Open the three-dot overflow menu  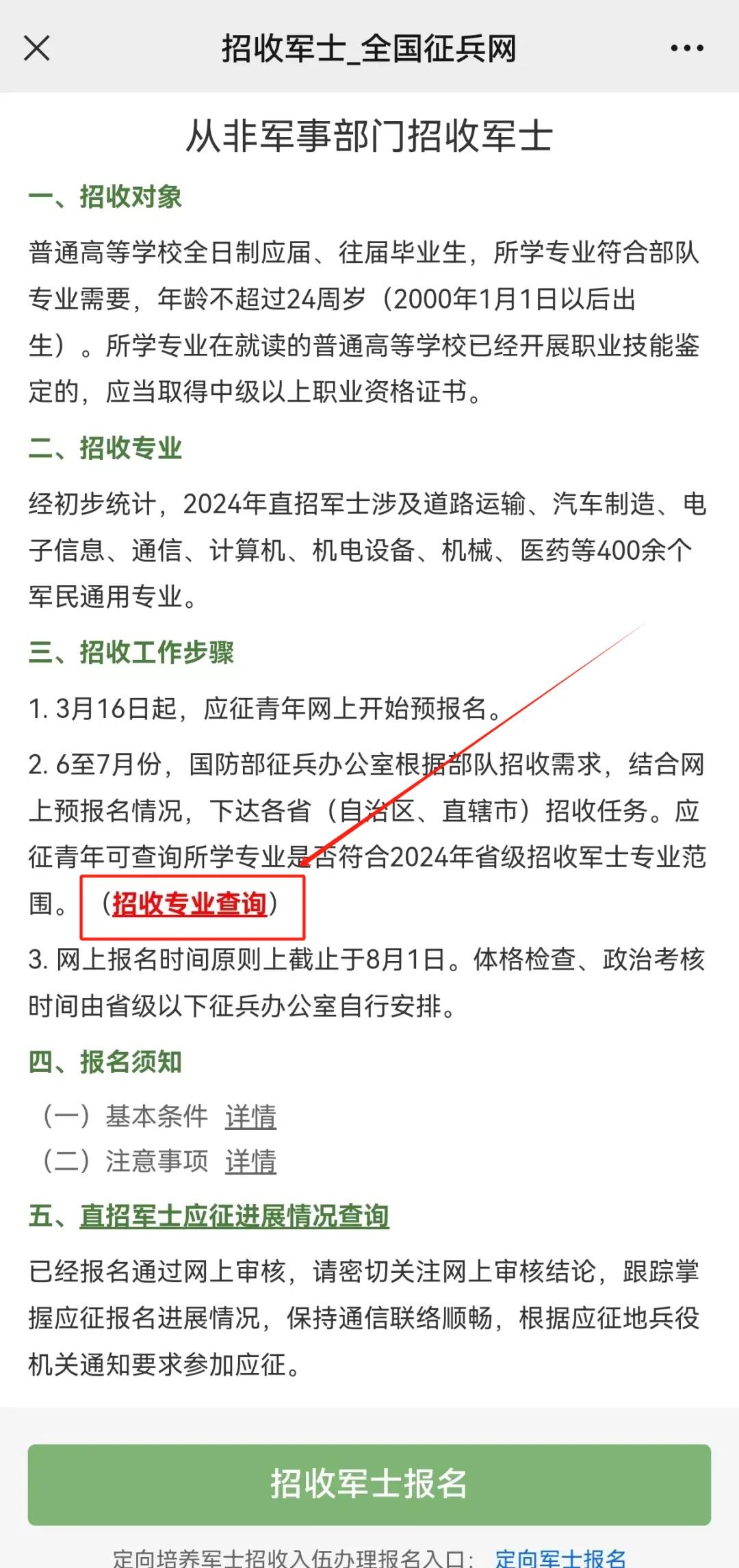pyautogui.click(x=686, y=49)
